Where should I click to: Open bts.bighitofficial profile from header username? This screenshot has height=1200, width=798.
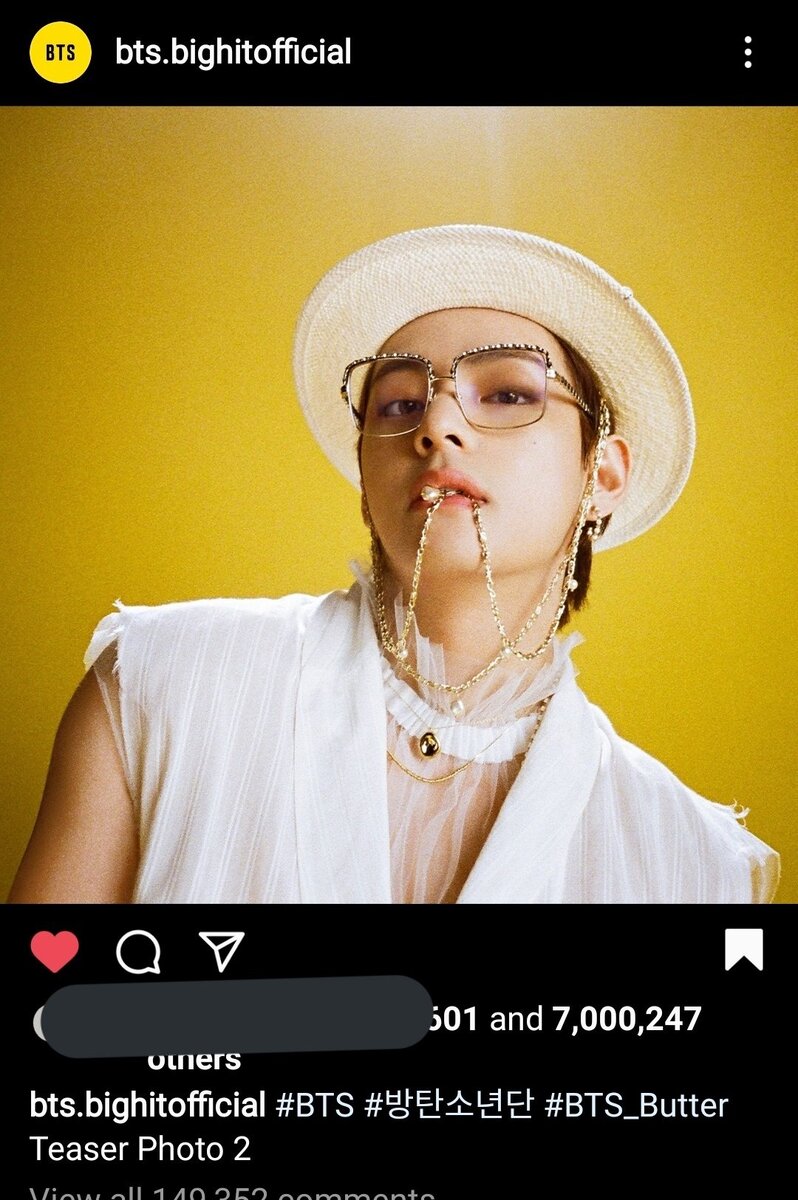(x=233, y=52)
